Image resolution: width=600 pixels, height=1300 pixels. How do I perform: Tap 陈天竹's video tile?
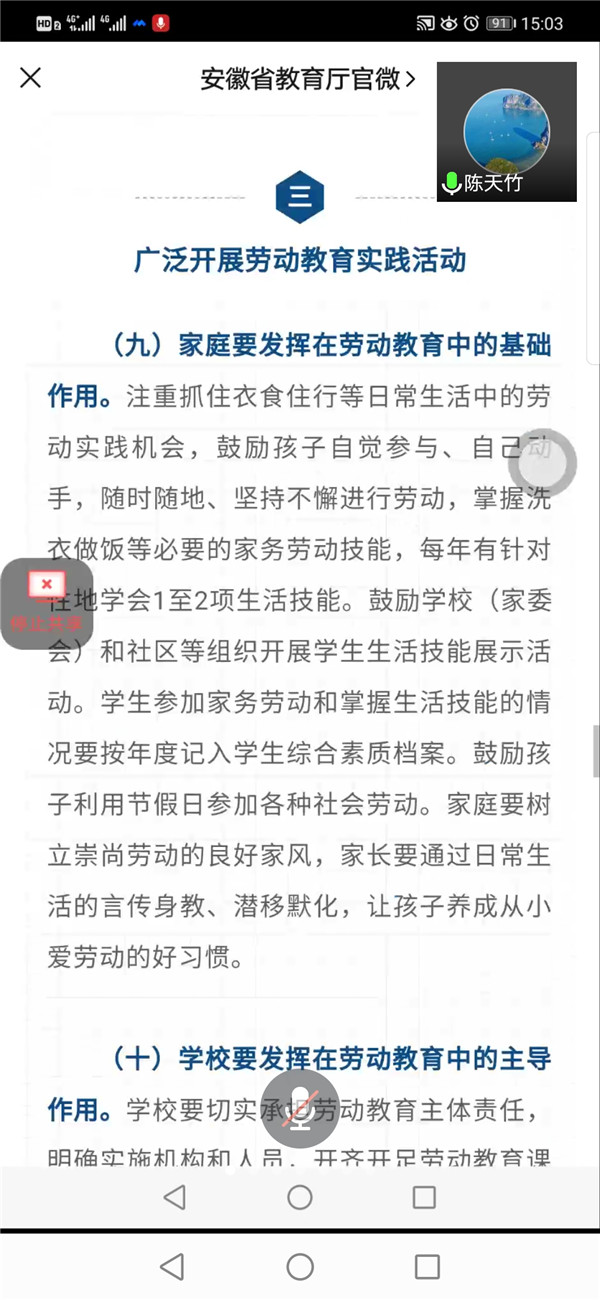(507, 132)
